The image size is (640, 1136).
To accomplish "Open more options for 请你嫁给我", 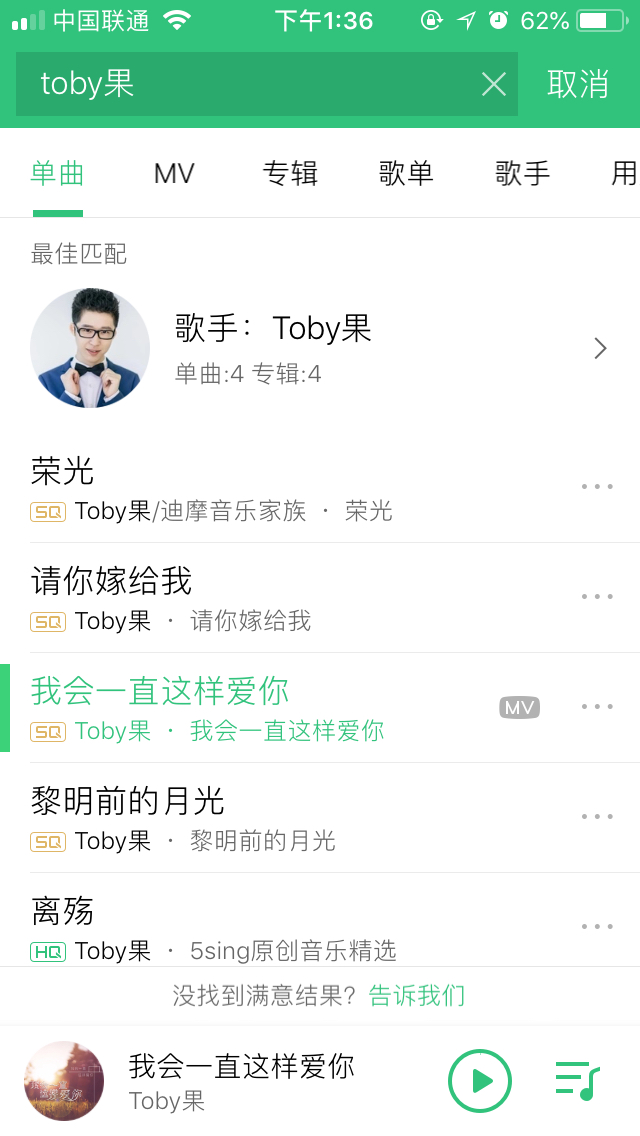I will (x=597, y=597).
